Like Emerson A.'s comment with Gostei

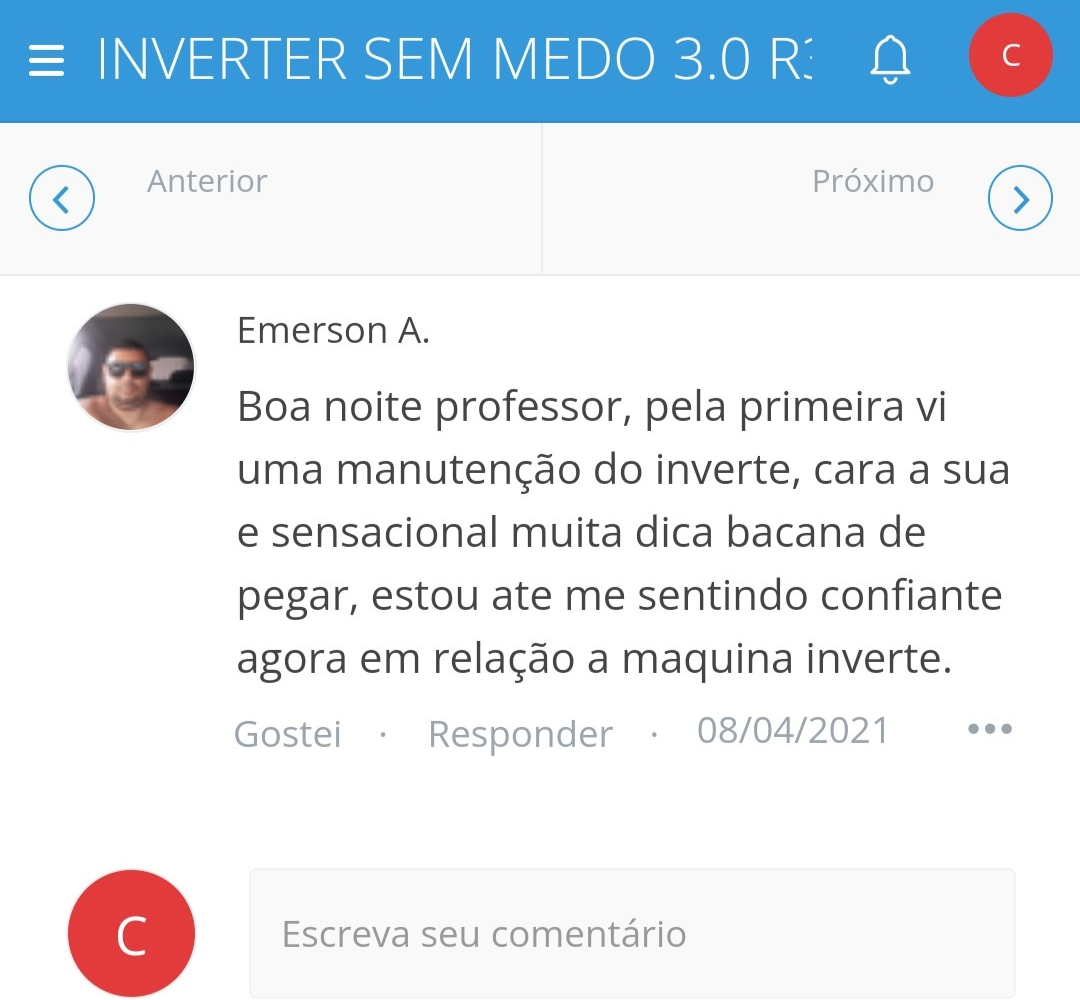[288, 734]
